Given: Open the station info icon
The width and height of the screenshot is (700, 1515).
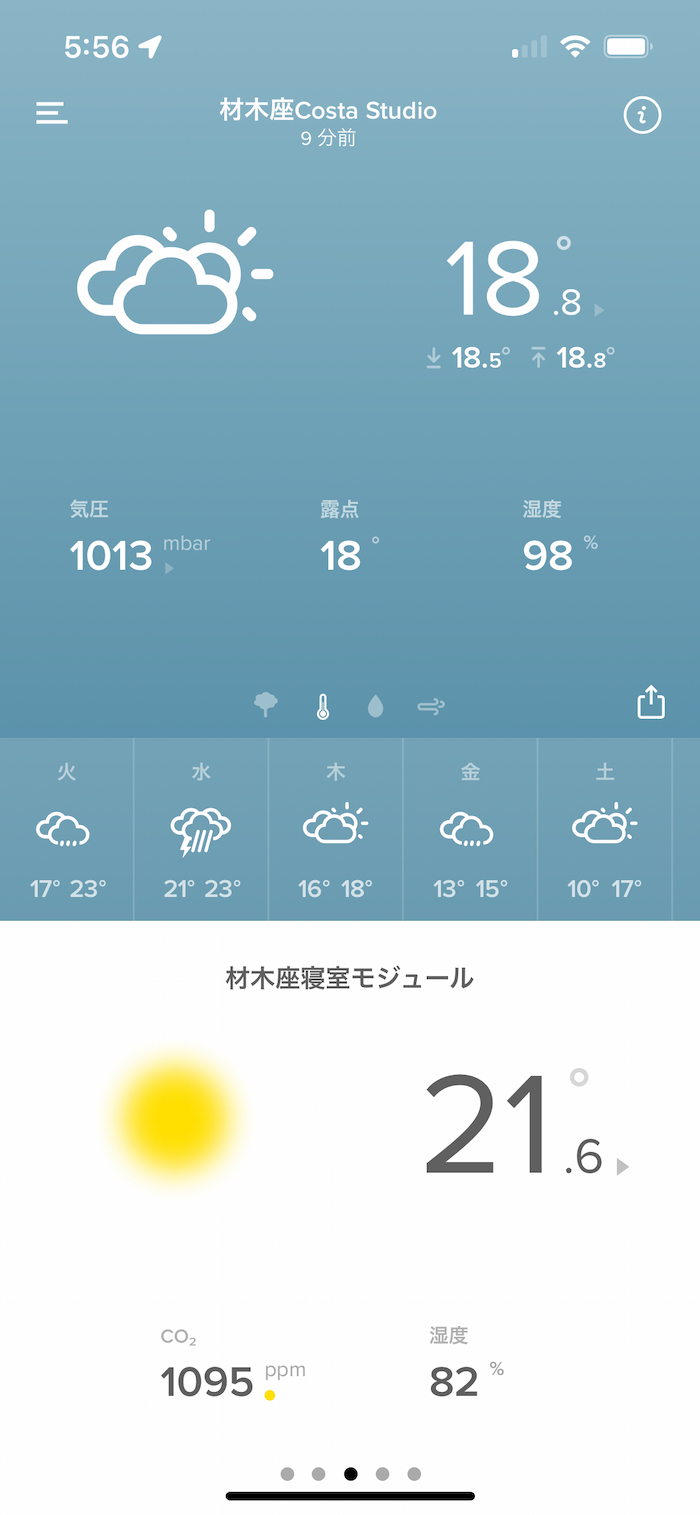Looking at the screenshot, I should click(642, 116).
